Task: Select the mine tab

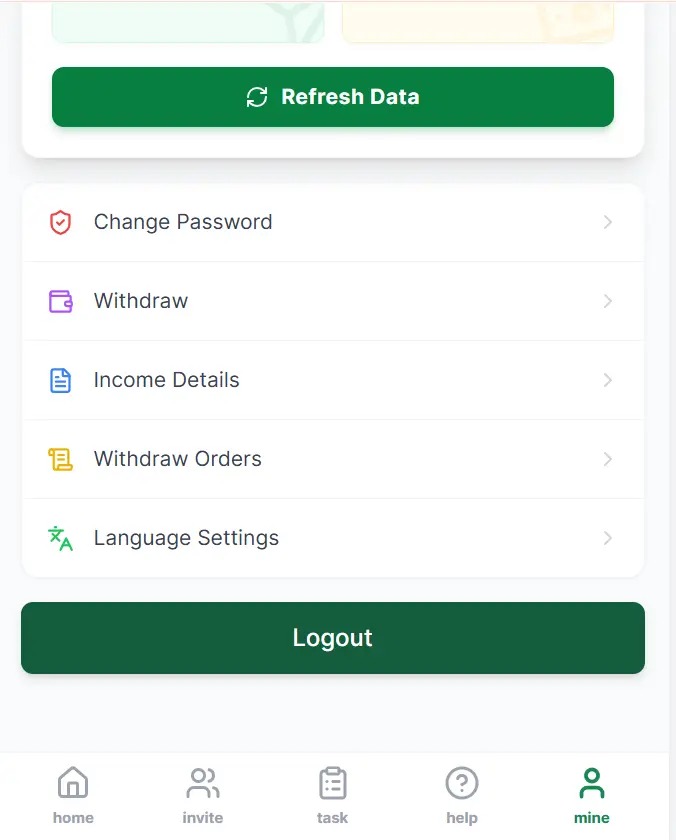Action: tap(591, 795)
